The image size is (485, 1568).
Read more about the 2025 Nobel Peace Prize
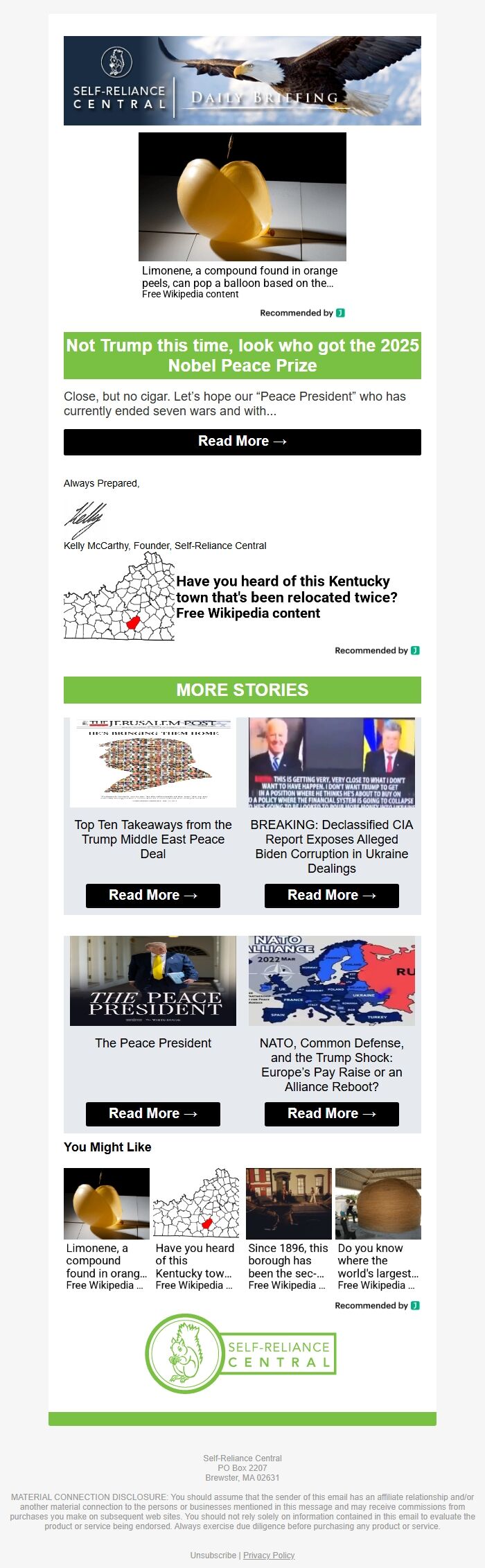[242, 442]
